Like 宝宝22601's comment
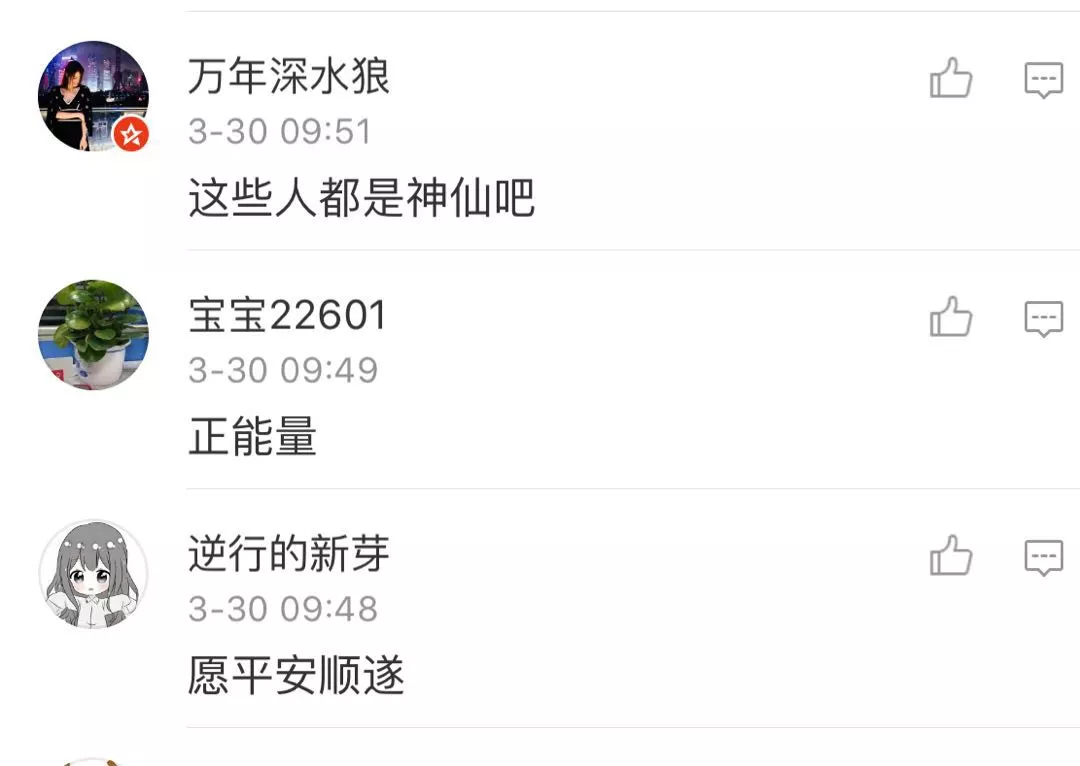 pos(950,318)
